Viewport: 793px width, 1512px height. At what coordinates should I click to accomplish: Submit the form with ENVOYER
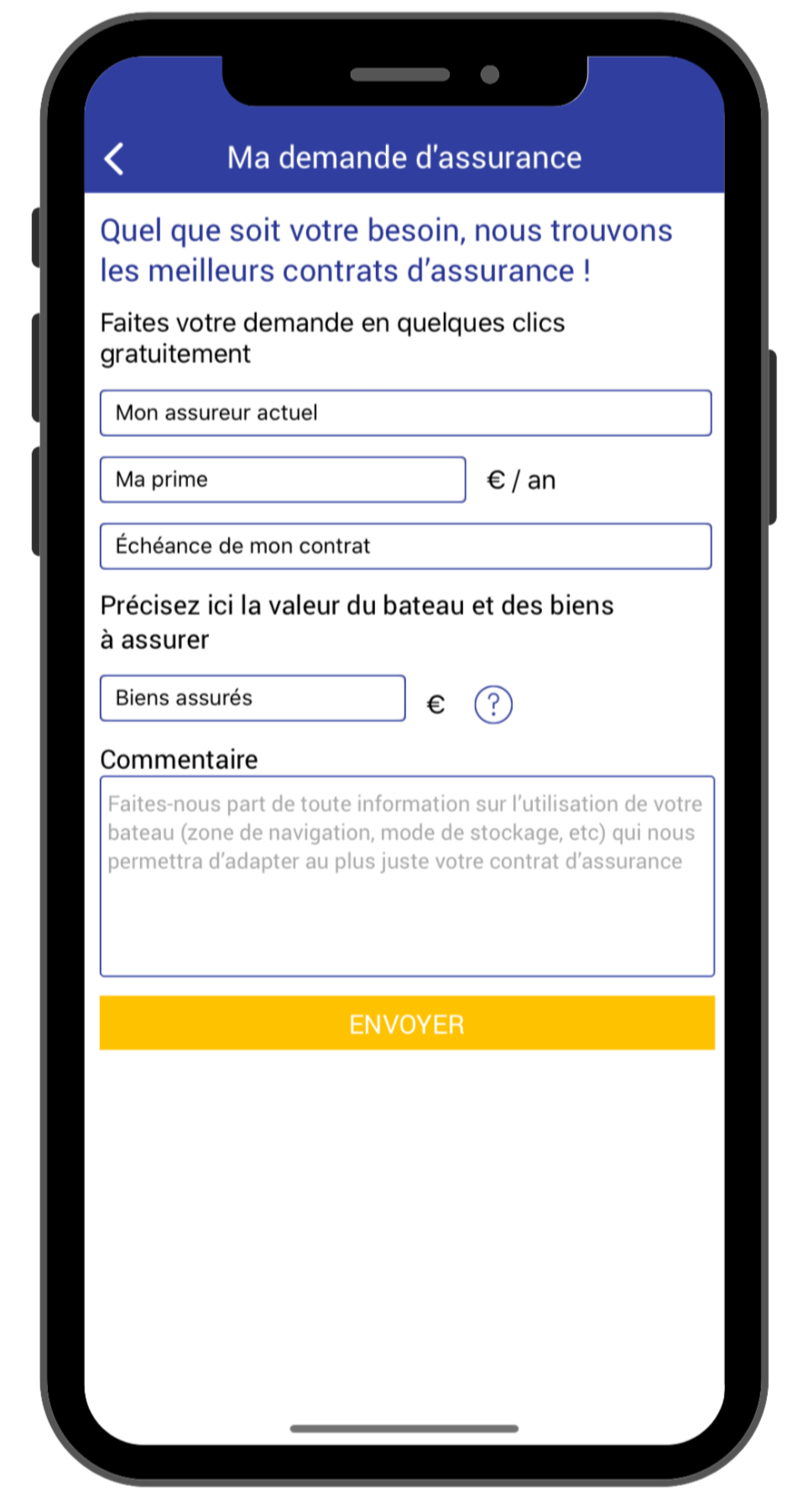407,1023
